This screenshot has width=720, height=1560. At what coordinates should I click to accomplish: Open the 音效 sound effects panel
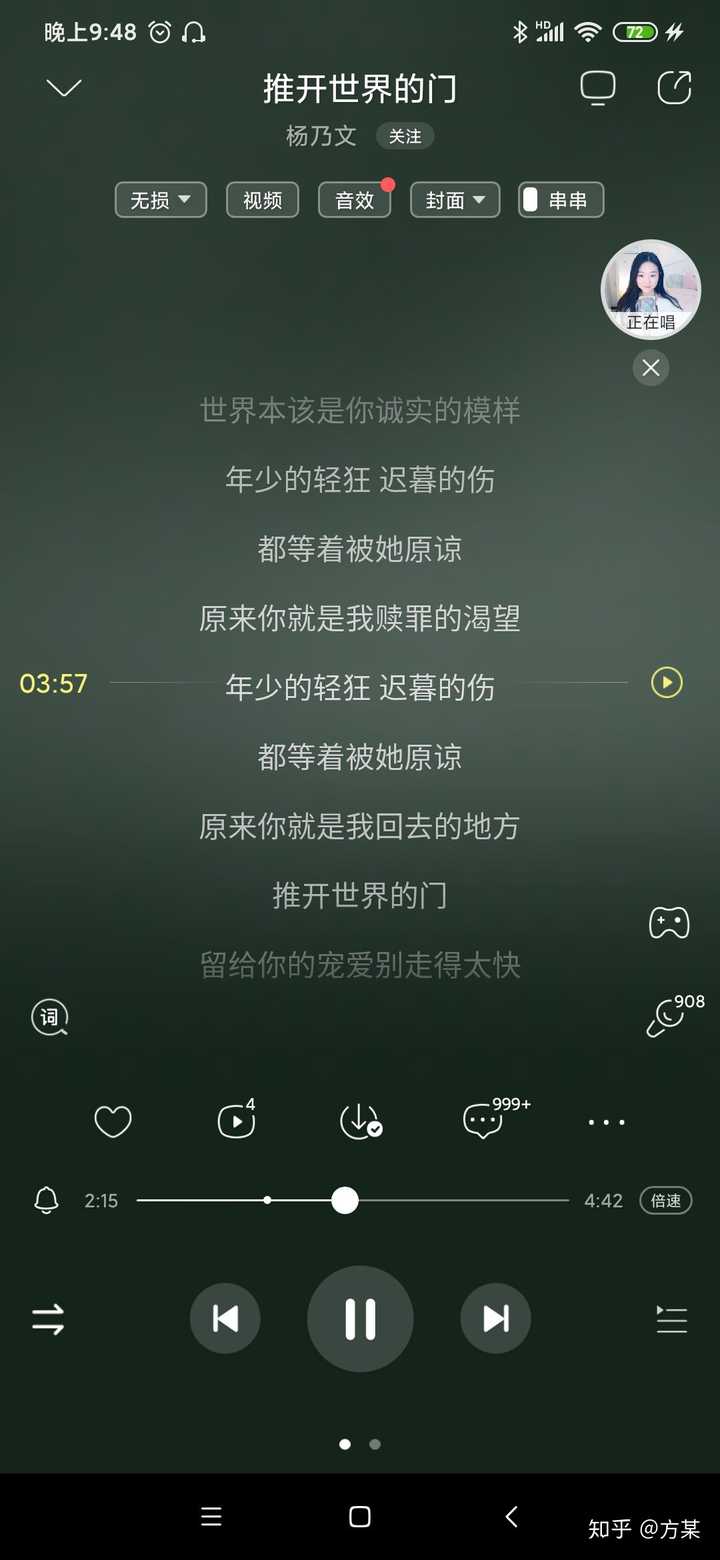tap(354, 199)
